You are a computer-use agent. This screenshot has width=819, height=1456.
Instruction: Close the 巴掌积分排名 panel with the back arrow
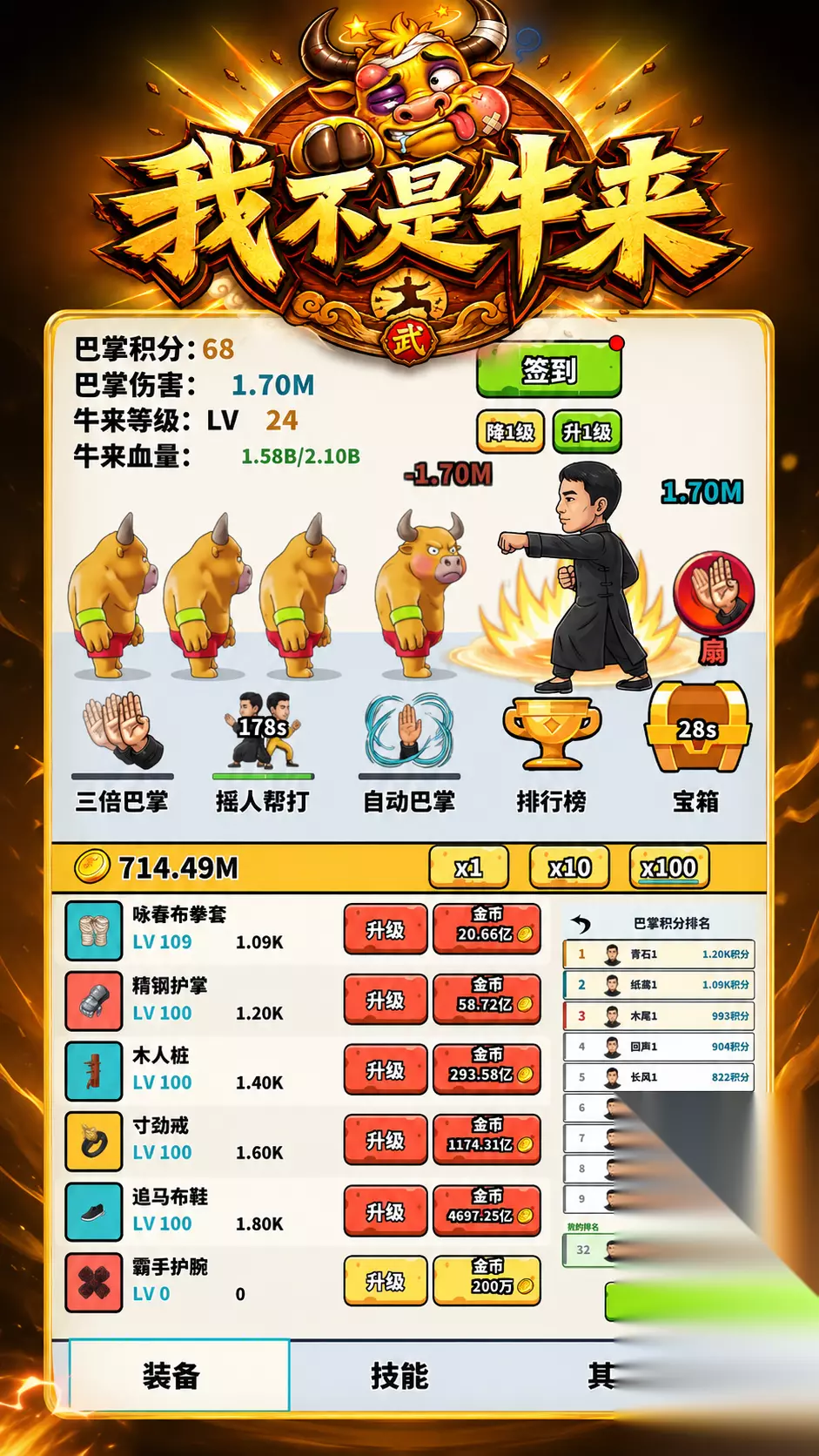pos(581,924)
